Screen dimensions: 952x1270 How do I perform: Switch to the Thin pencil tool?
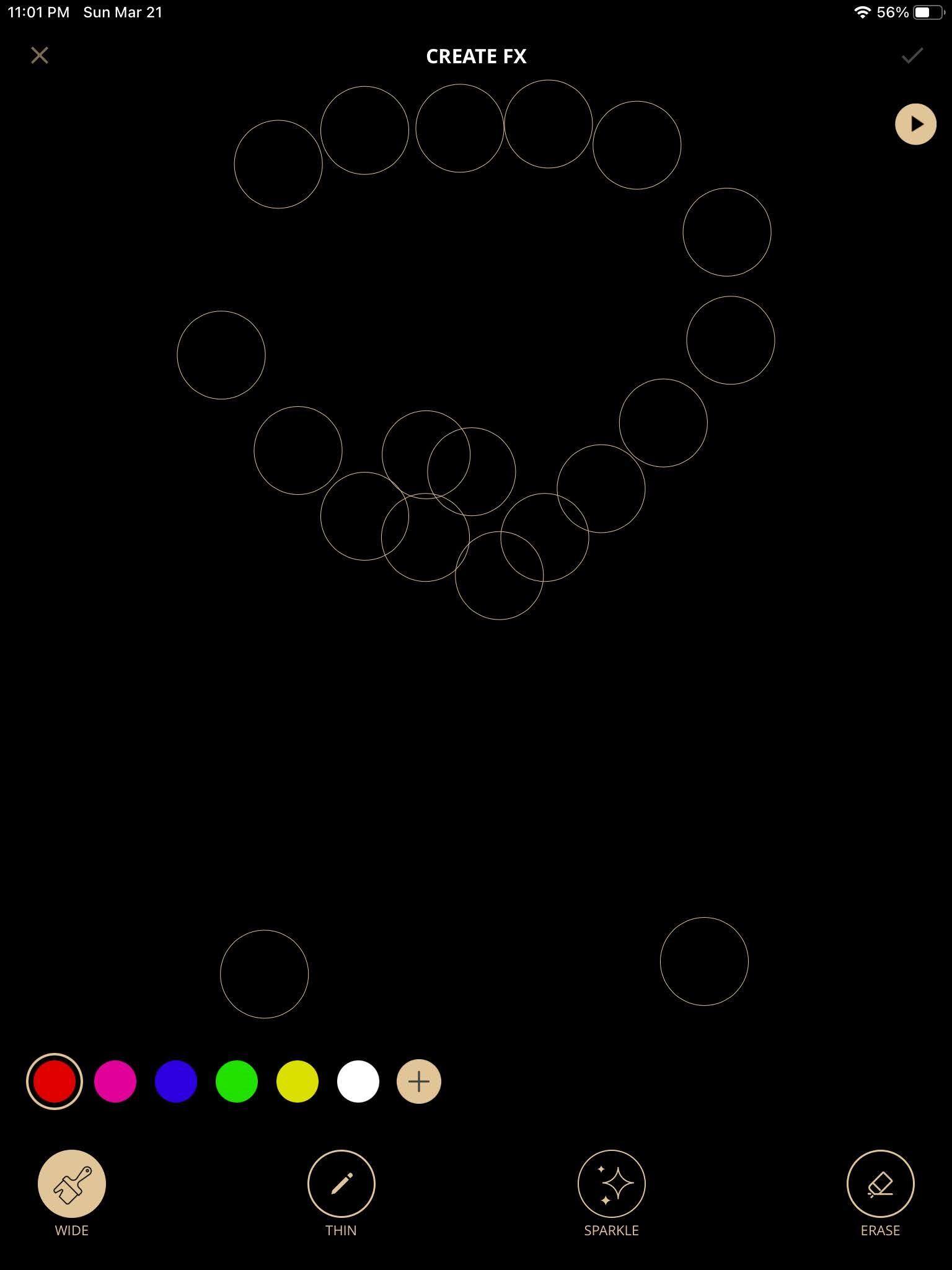pos(342,1184)
